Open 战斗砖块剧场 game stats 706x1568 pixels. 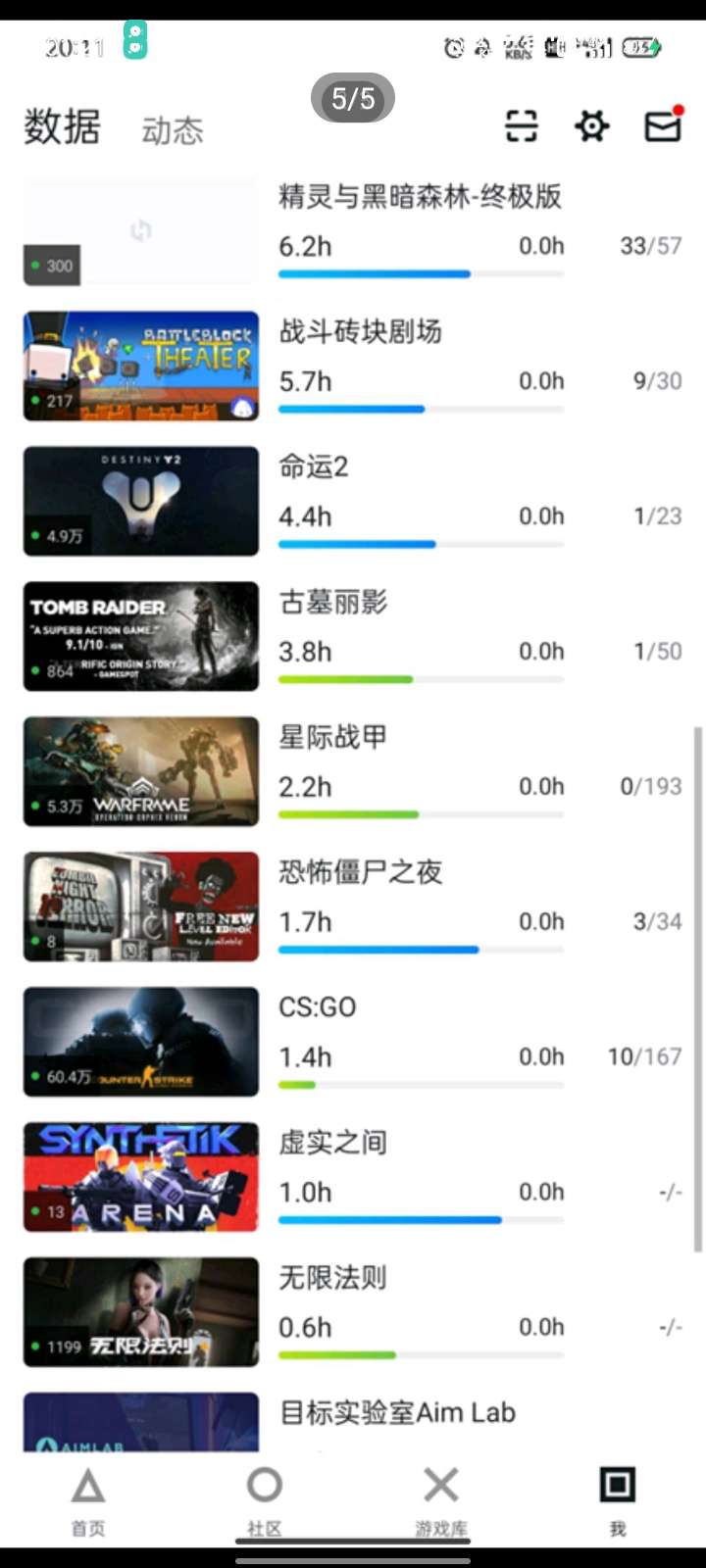point(361,332)
